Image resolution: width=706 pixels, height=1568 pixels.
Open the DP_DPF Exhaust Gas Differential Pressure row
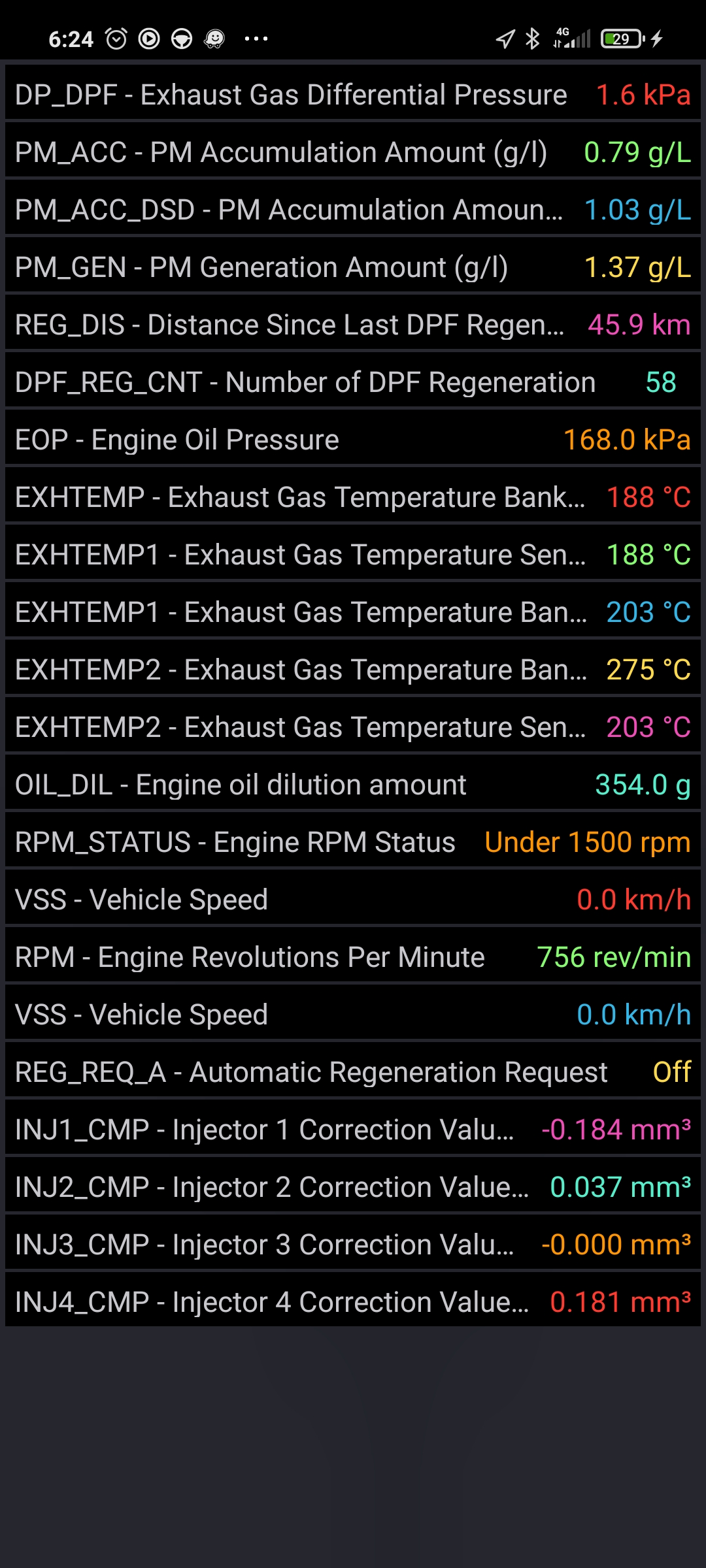point(353,95)
